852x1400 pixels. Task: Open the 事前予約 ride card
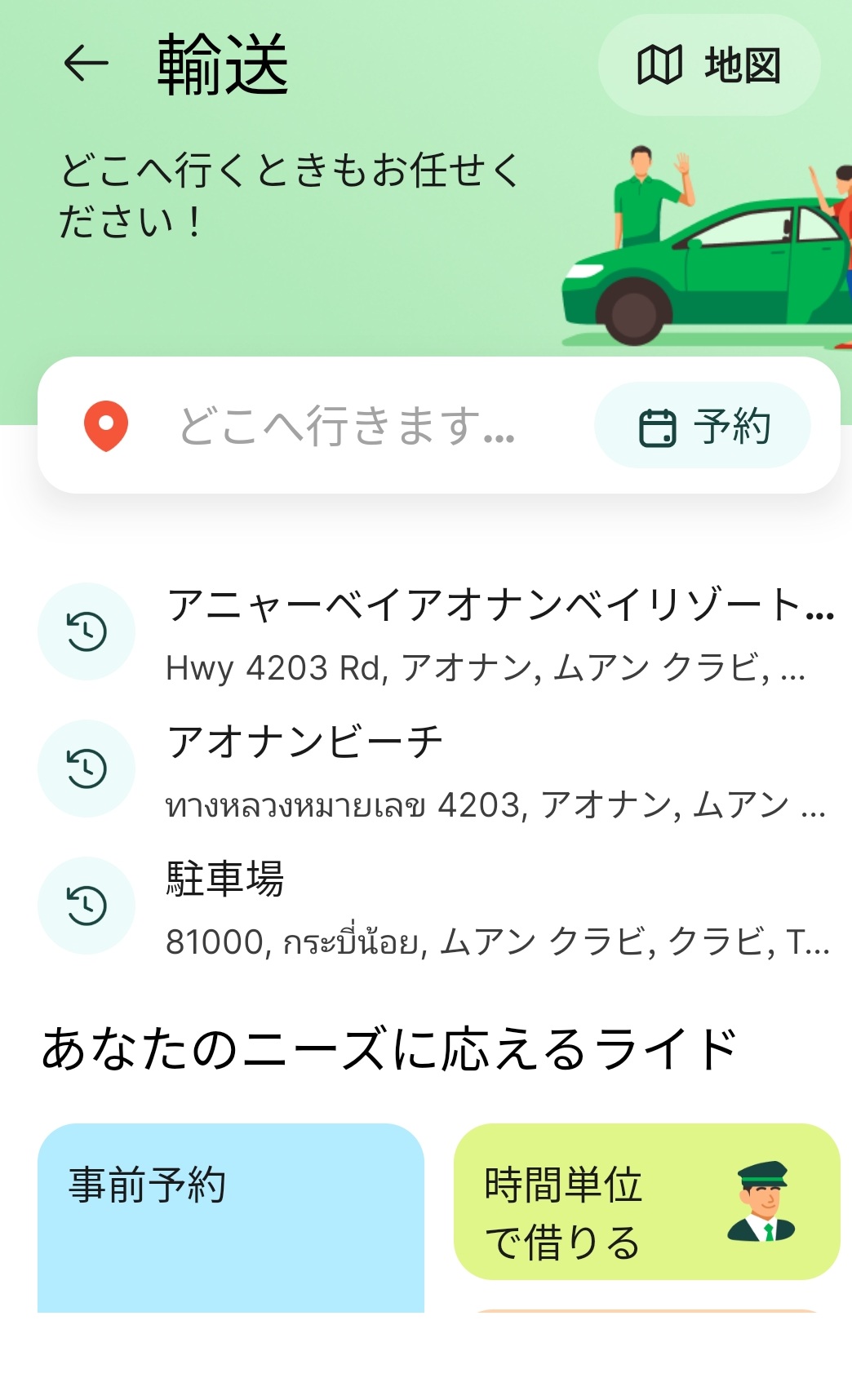click(x=231, y=1216)
